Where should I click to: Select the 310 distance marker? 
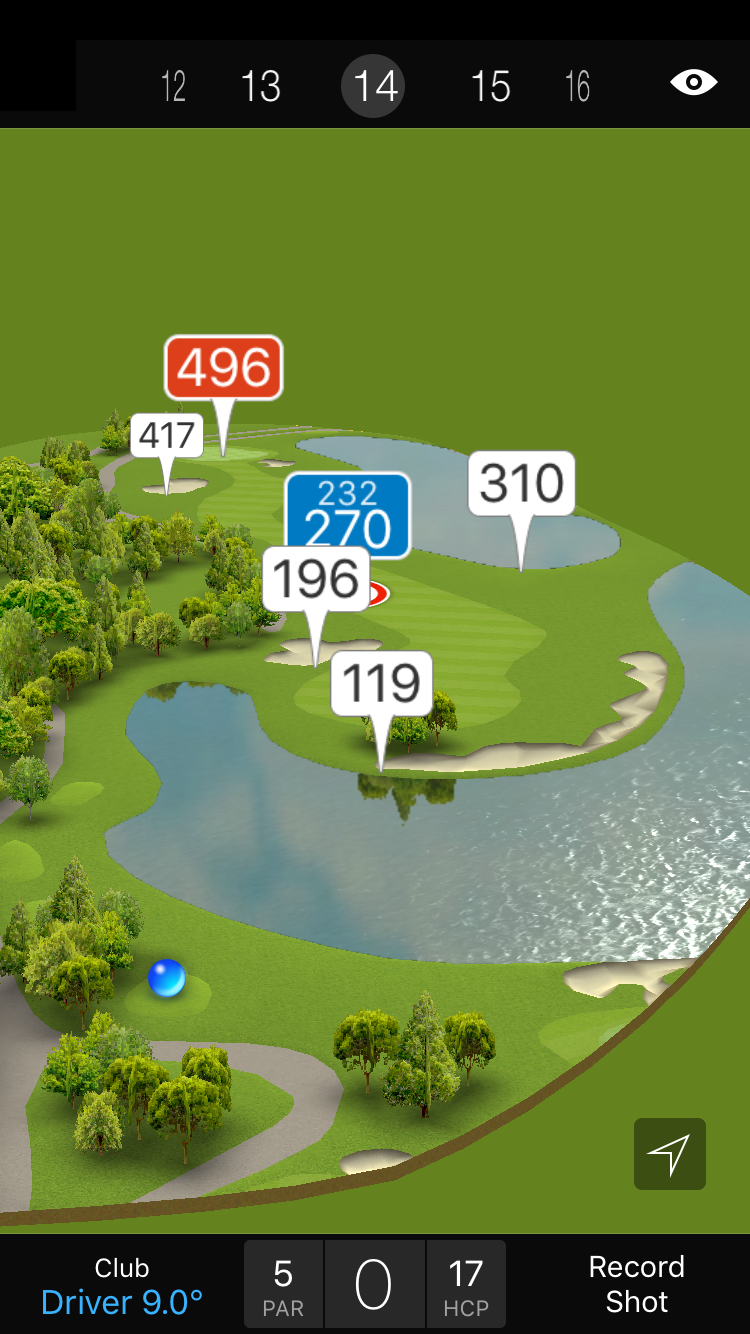521,484
